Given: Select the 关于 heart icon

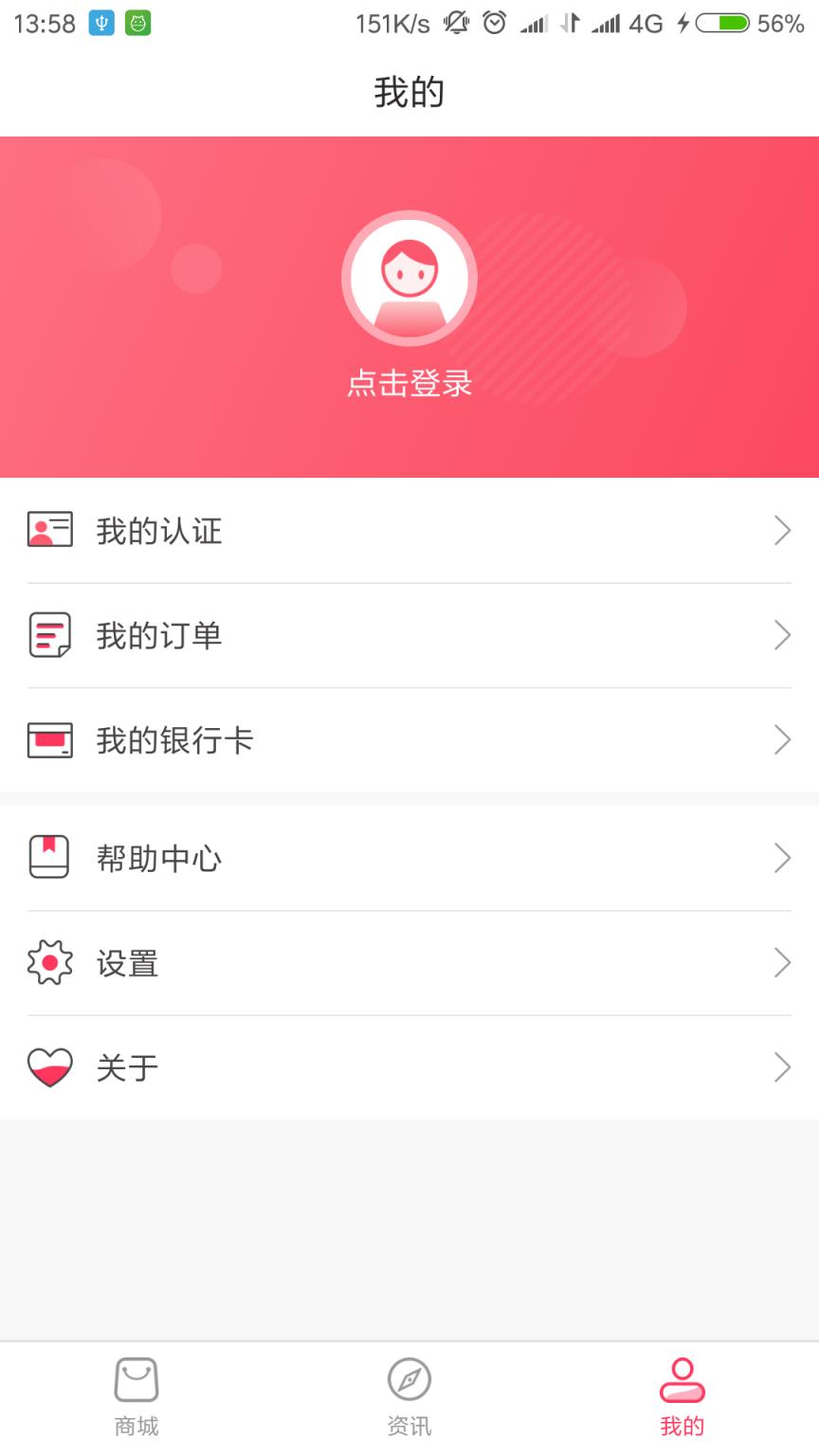Looking at the screenshot, I should [x=50, y=1066].
